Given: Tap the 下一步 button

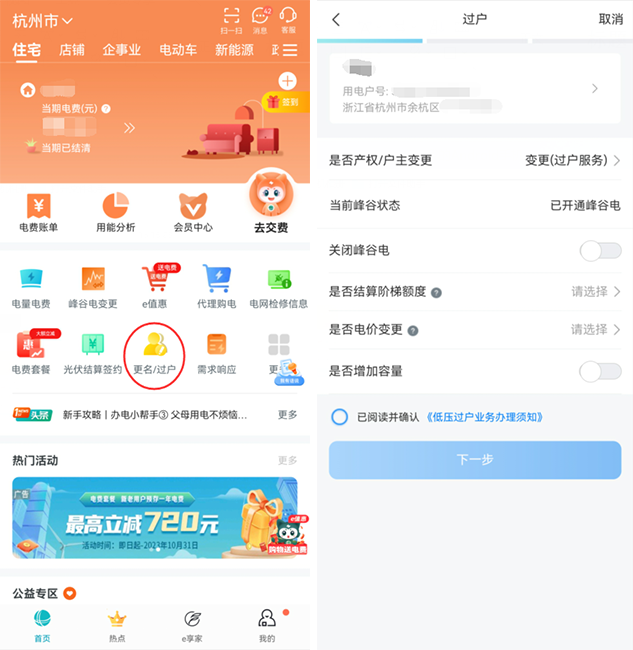Looking at the screenshot, I should pyautogui.click(x=475, y=460).
